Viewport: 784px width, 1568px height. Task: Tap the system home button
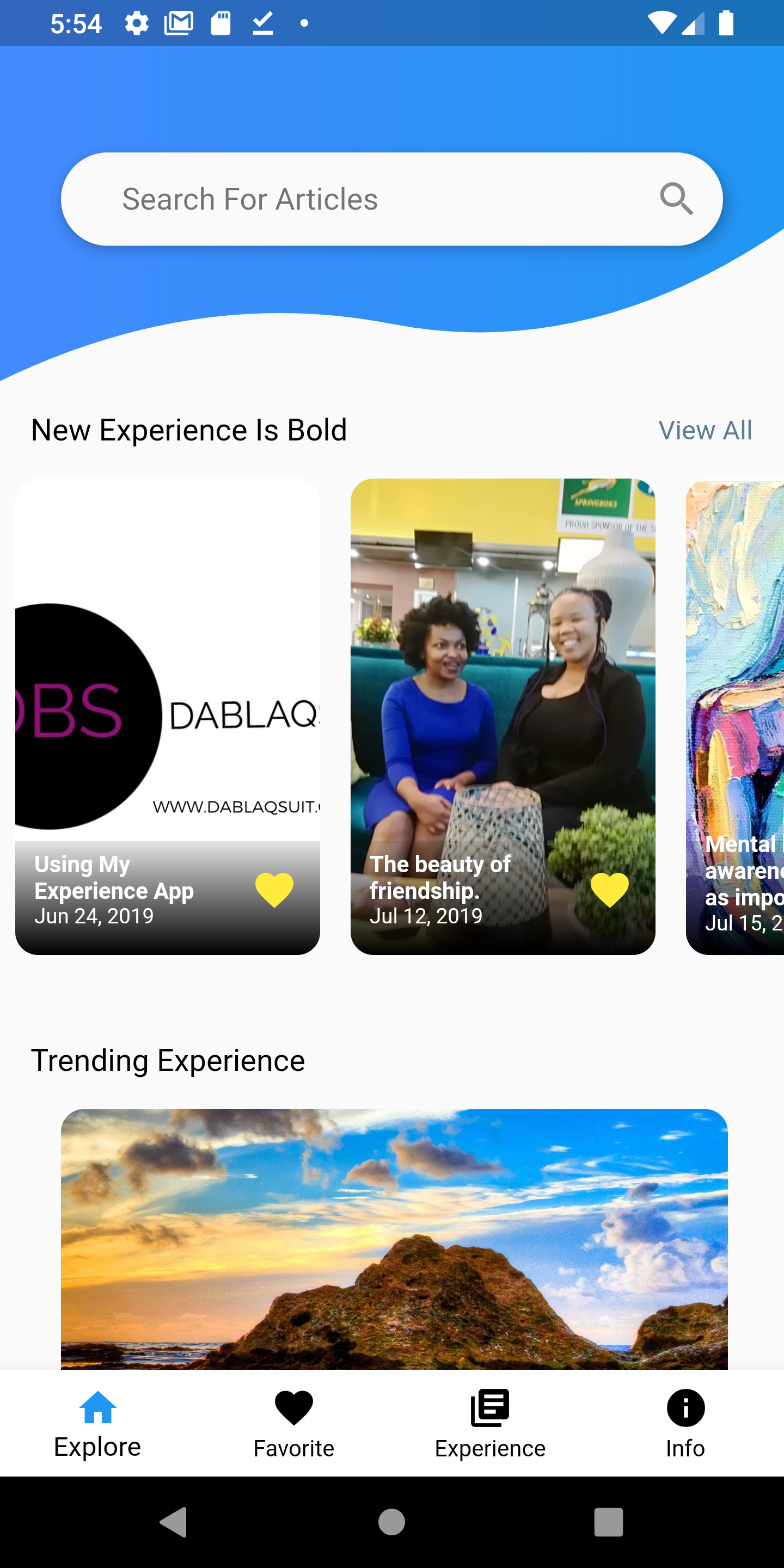391,1522
